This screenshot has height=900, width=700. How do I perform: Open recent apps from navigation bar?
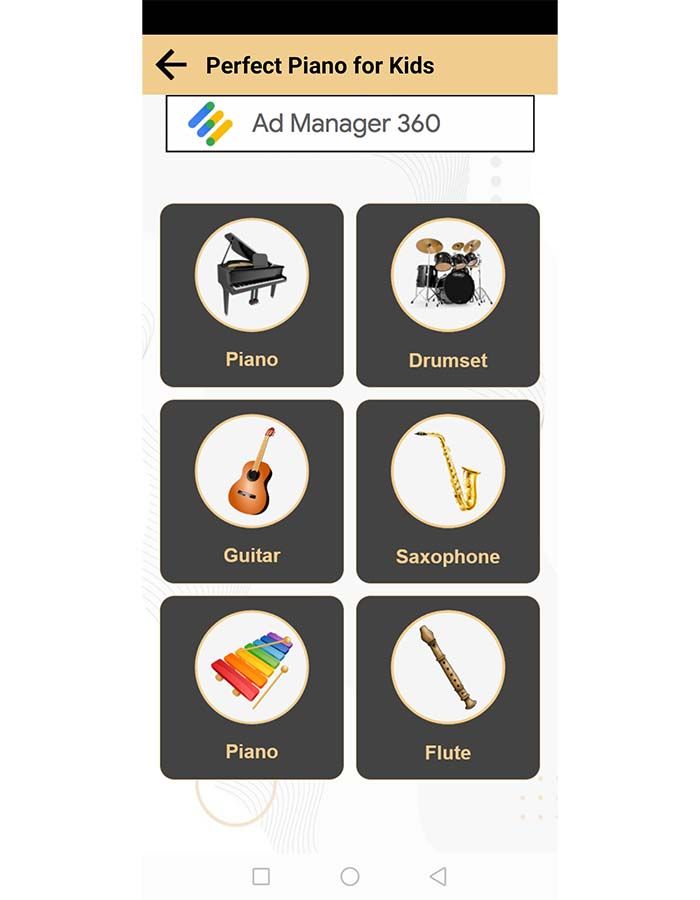[261, 876]
